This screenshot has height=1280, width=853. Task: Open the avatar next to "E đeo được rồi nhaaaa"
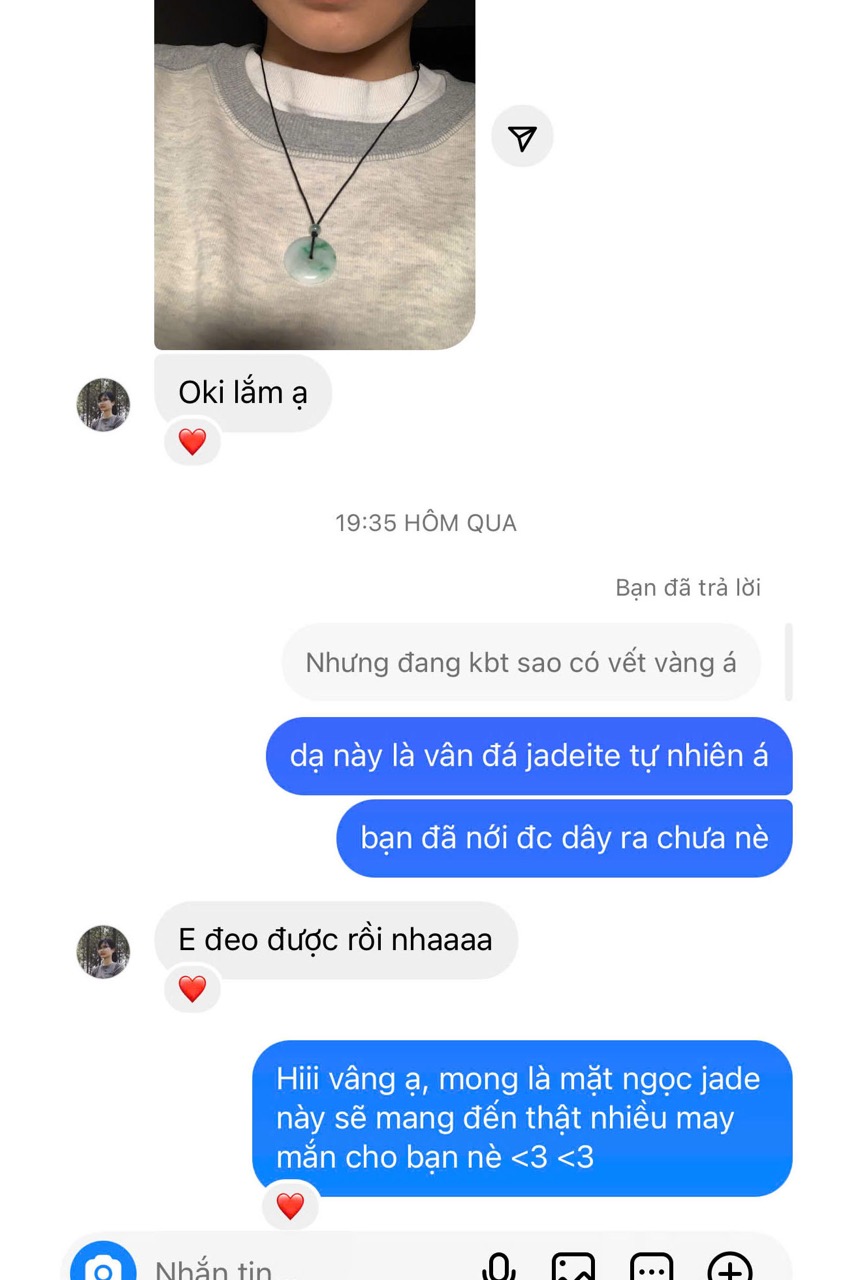click(104, 951)
